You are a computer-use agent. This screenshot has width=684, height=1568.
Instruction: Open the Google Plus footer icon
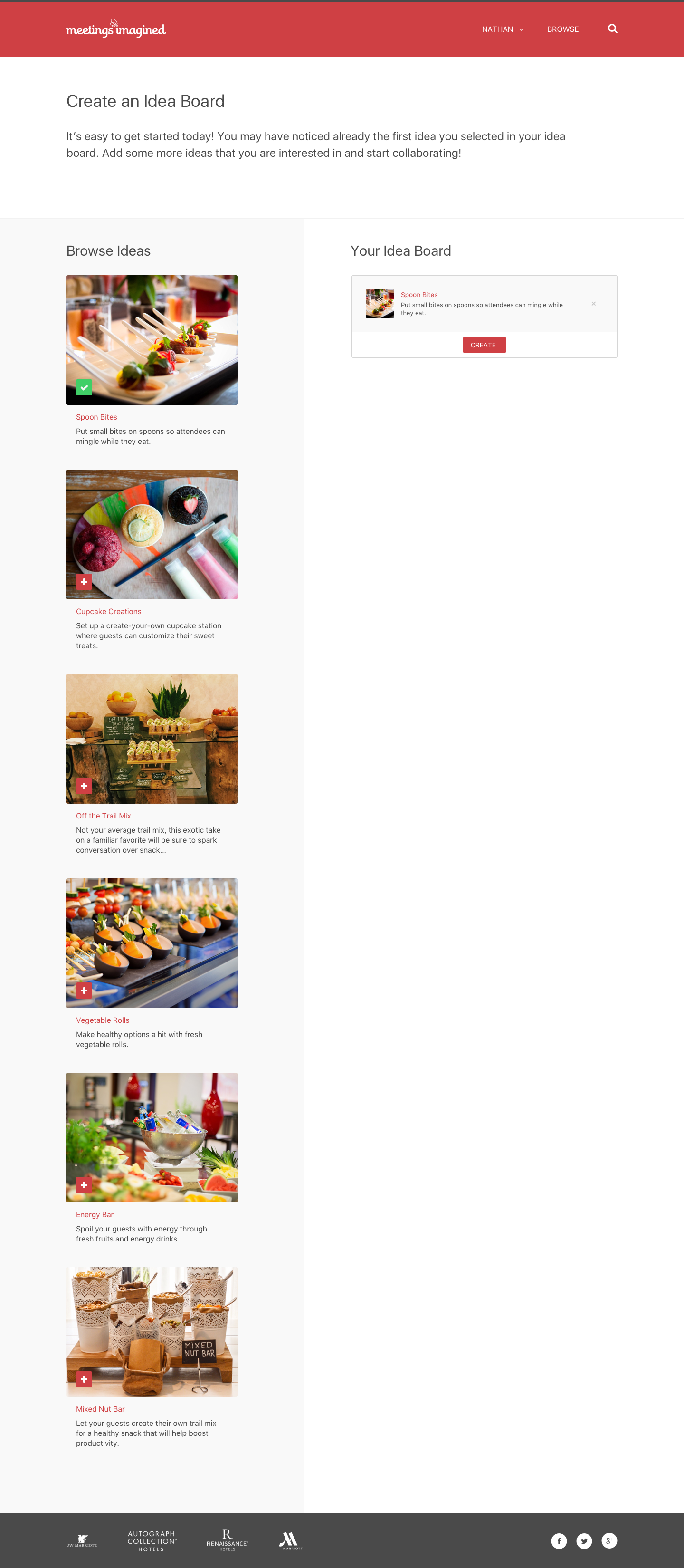coord(609,1540)
